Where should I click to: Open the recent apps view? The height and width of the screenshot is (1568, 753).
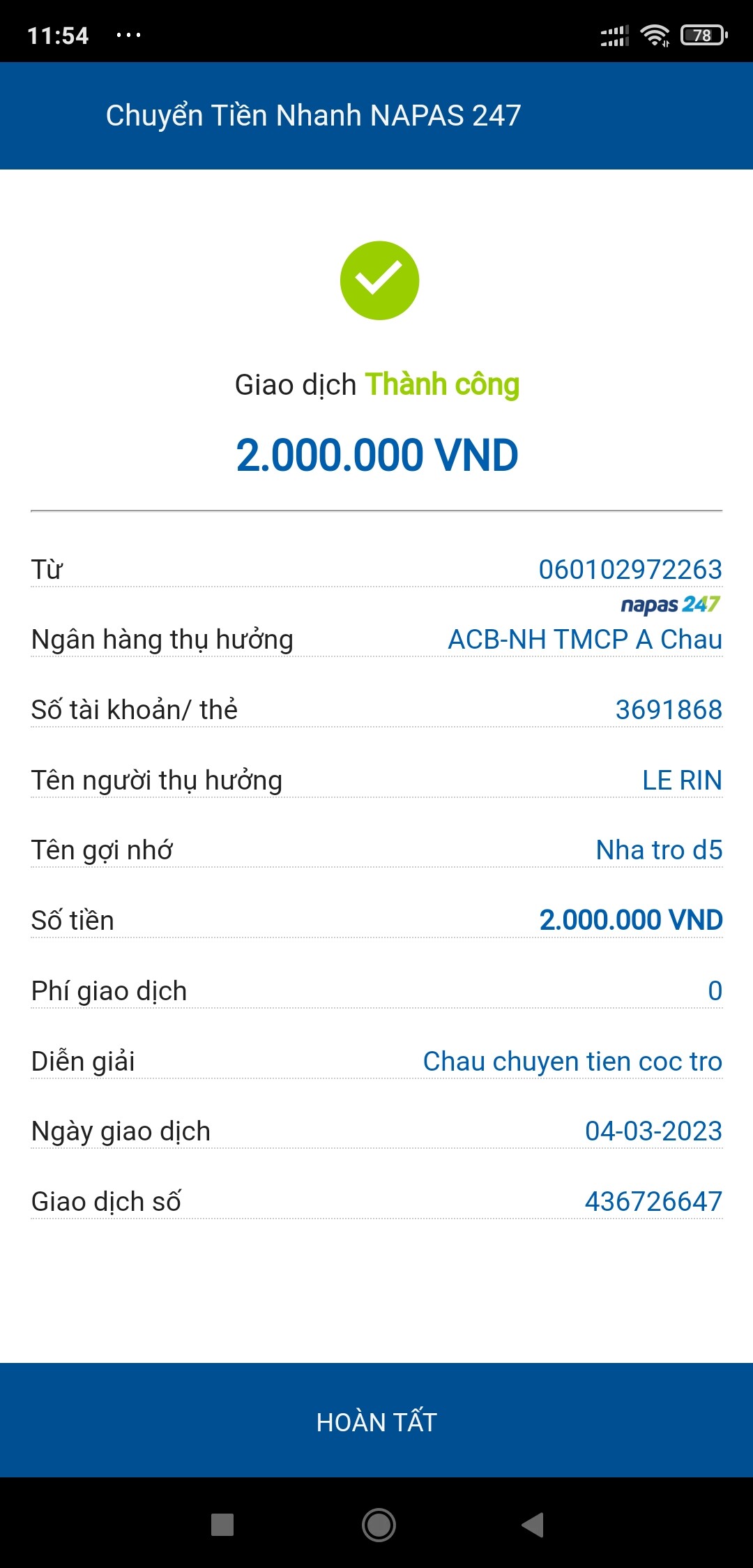(222, 1525)
